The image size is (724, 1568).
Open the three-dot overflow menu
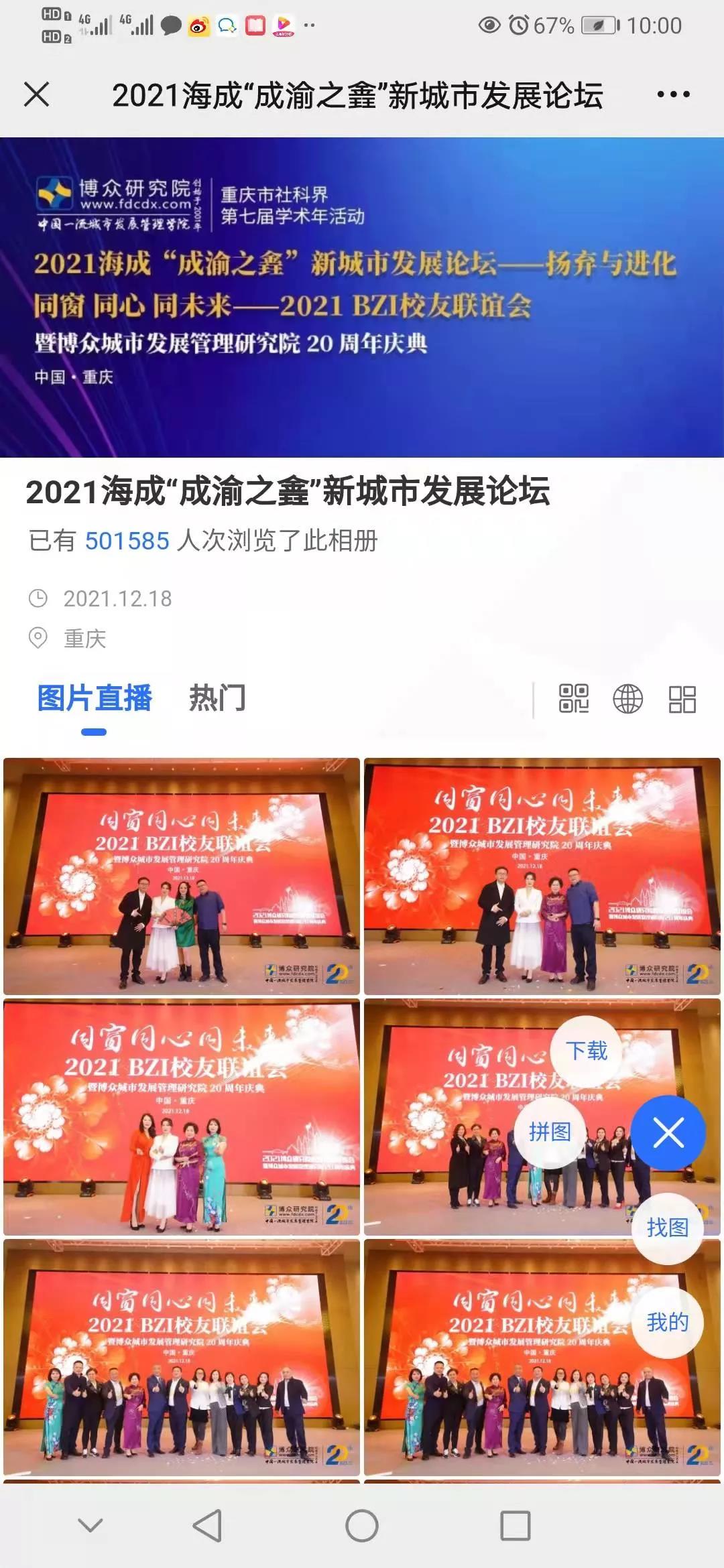click(672, 94)
